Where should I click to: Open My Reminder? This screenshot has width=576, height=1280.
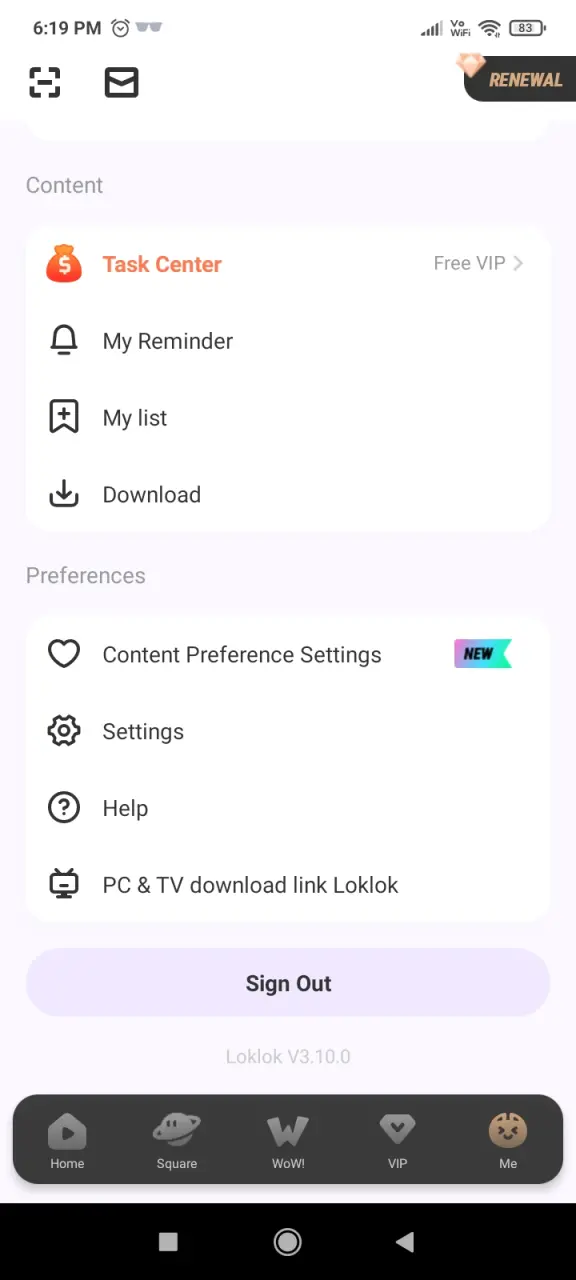coord(288,341)
